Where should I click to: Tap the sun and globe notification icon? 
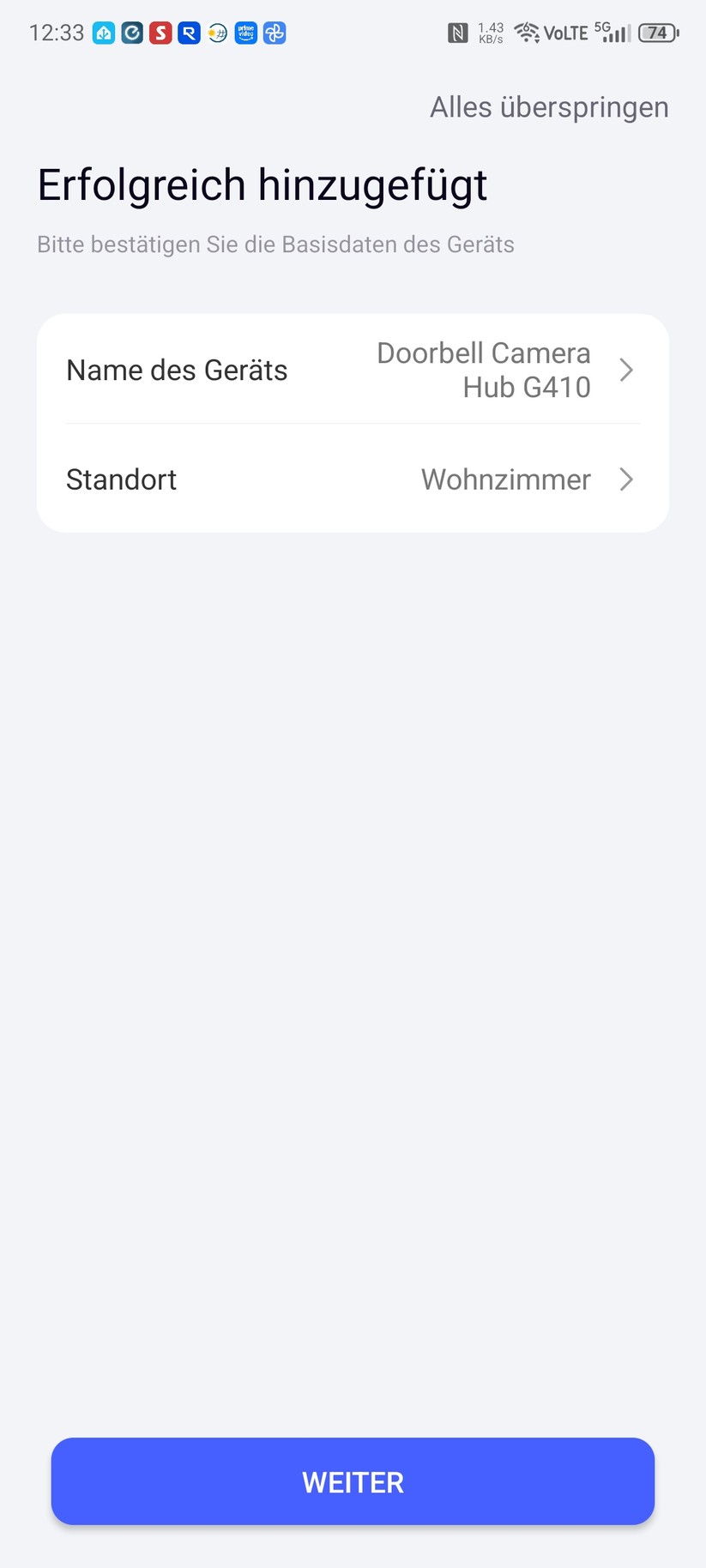218,33
